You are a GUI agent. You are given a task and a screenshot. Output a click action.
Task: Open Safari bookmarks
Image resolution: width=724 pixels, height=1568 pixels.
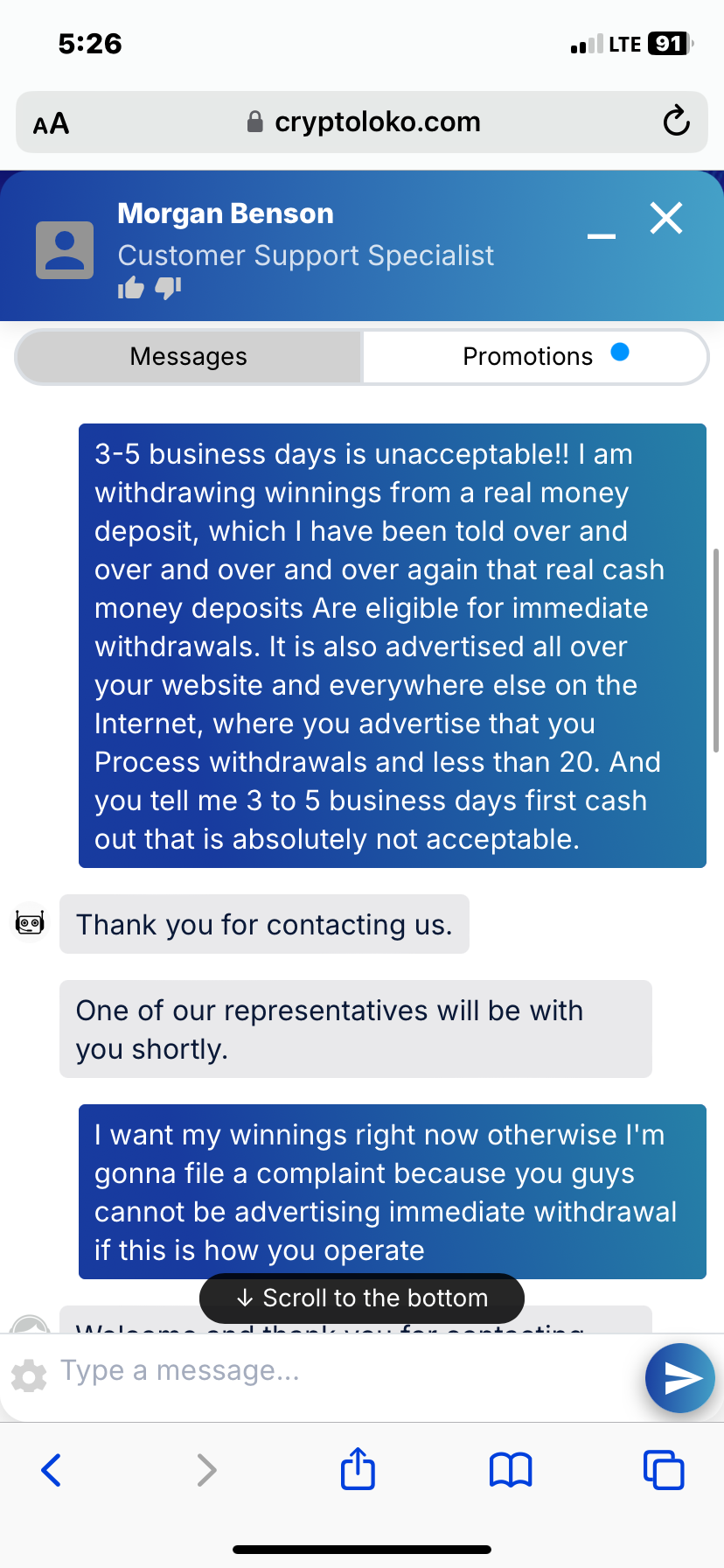(x=511, y=1470)
